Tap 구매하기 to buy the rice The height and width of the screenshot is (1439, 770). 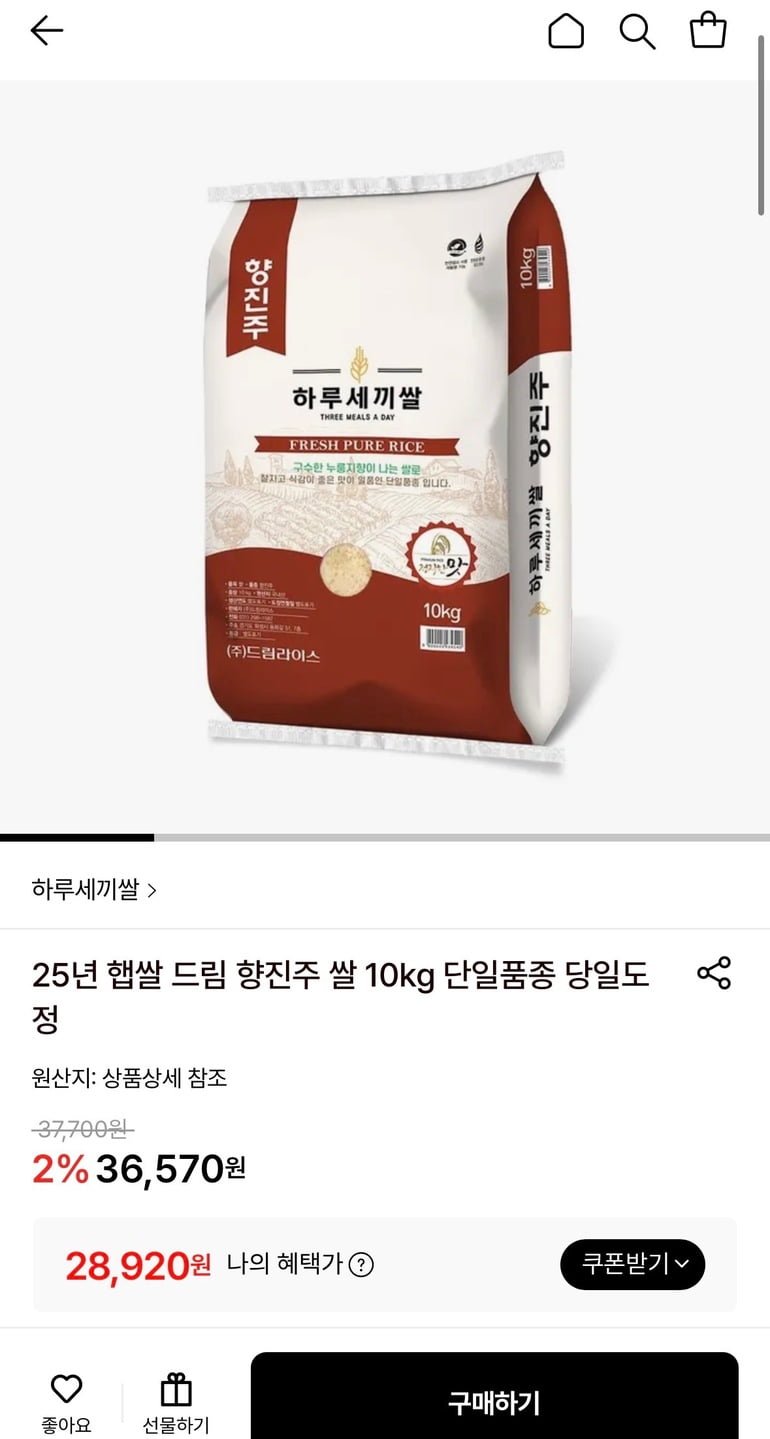pyautogui.click(x=494, y=1402)
